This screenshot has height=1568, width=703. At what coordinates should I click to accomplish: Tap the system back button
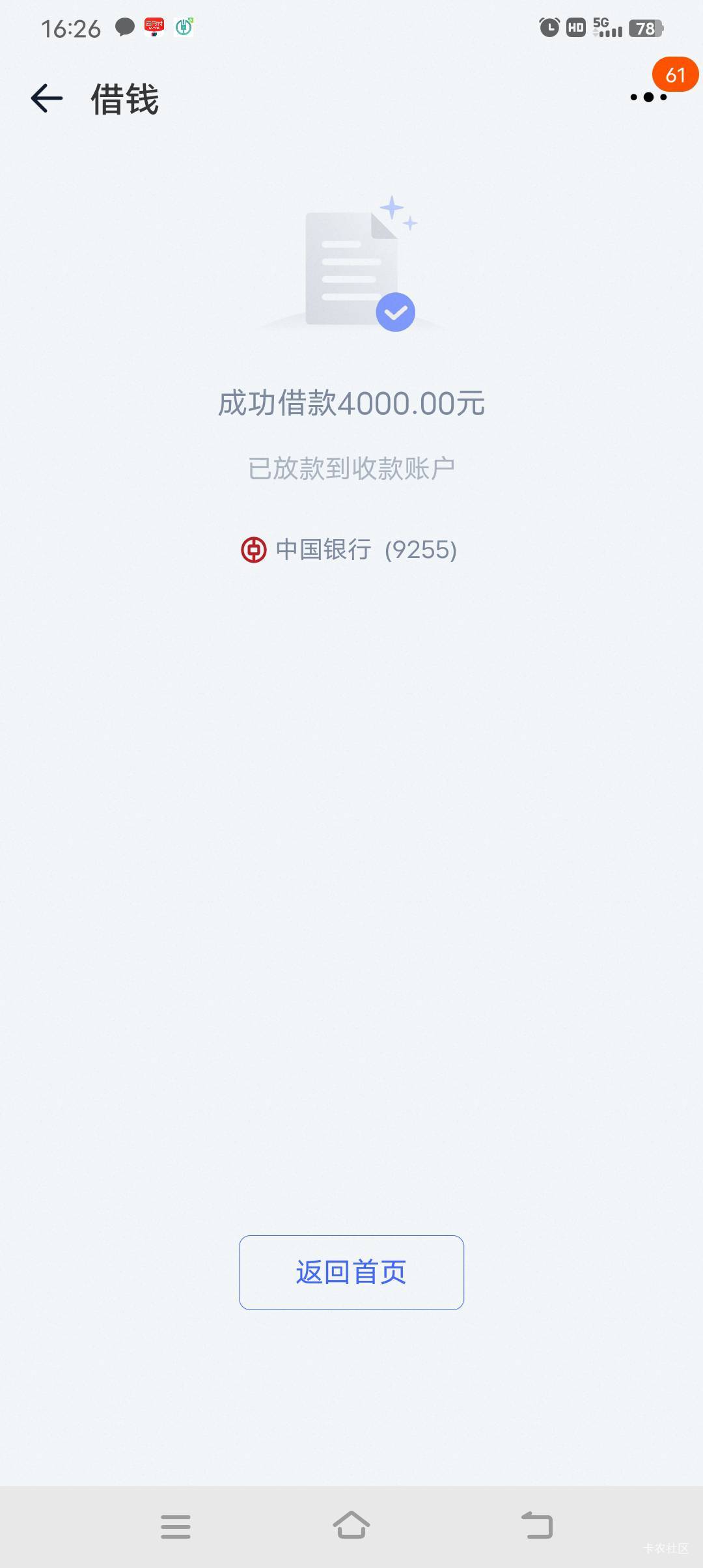[537, 1525]
